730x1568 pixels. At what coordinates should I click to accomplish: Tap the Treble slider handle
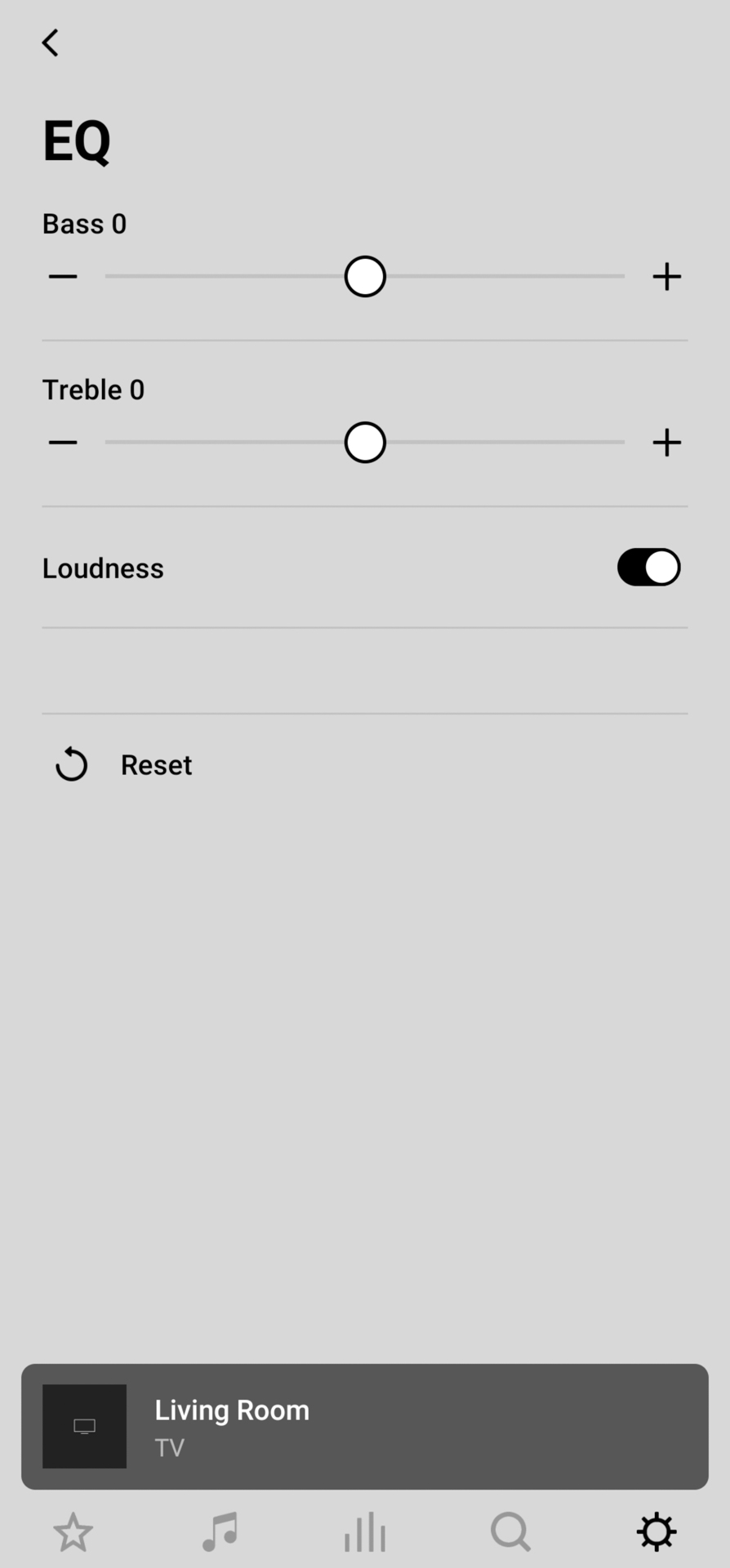coord(365,443)
